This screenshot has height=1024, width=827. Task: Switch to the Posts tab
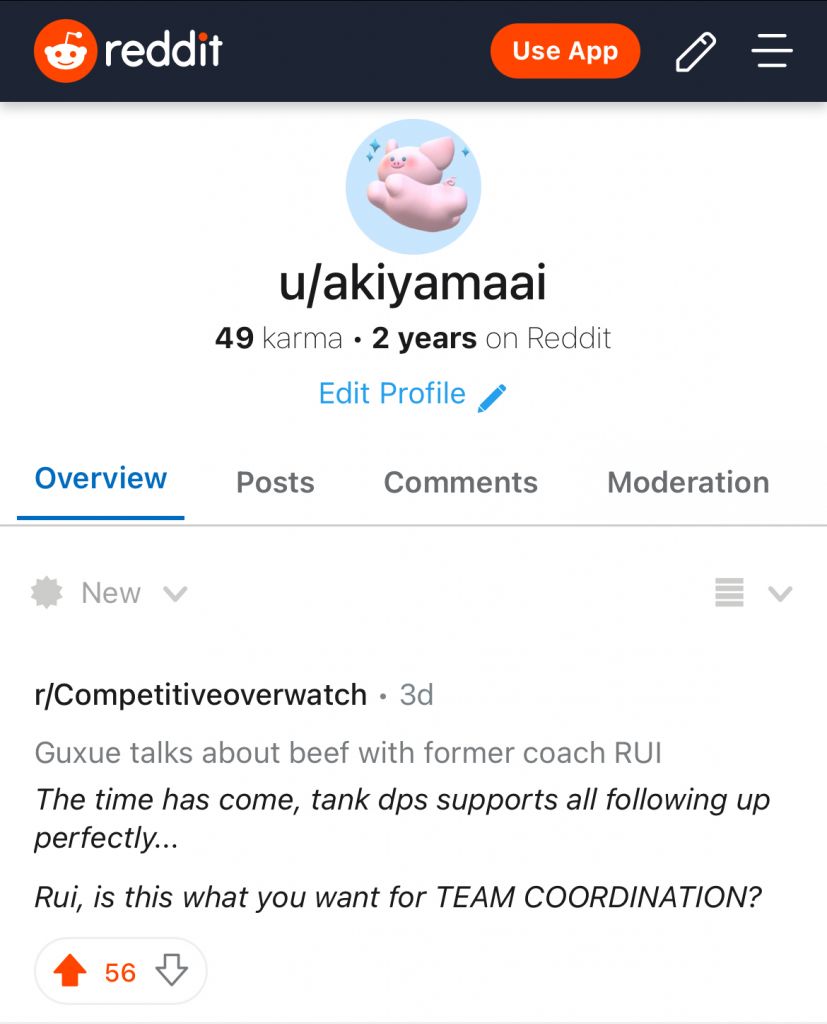coord(275,482)
